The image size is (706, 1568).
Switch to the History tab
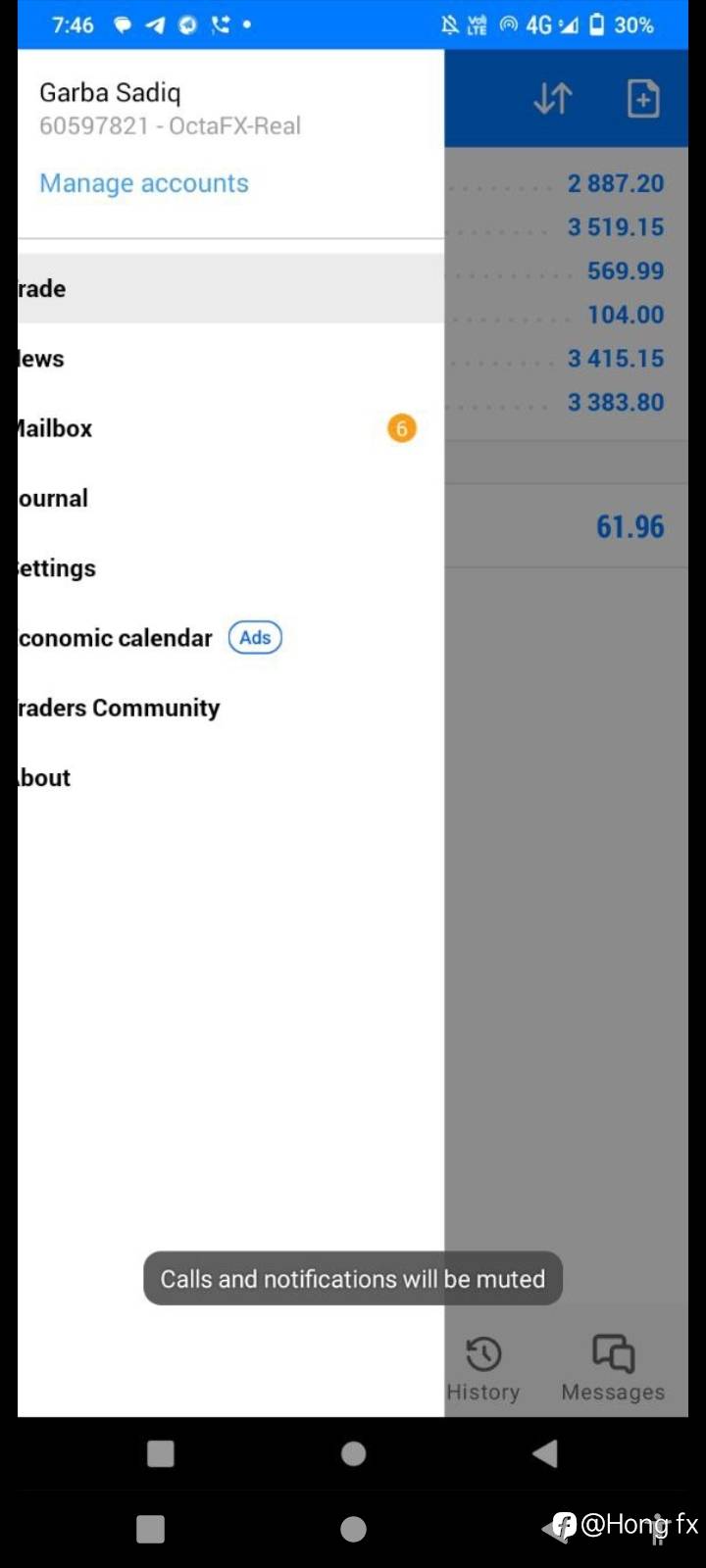[483, 1368]
